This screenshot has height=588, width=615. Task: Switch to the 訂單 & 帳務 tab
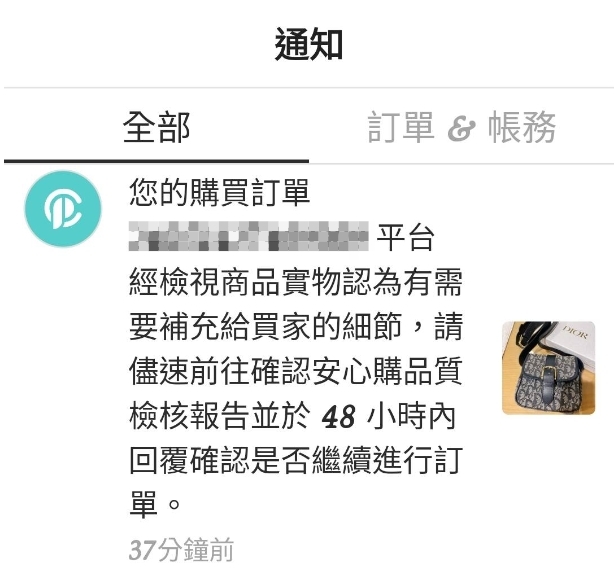tap(461, 128)
